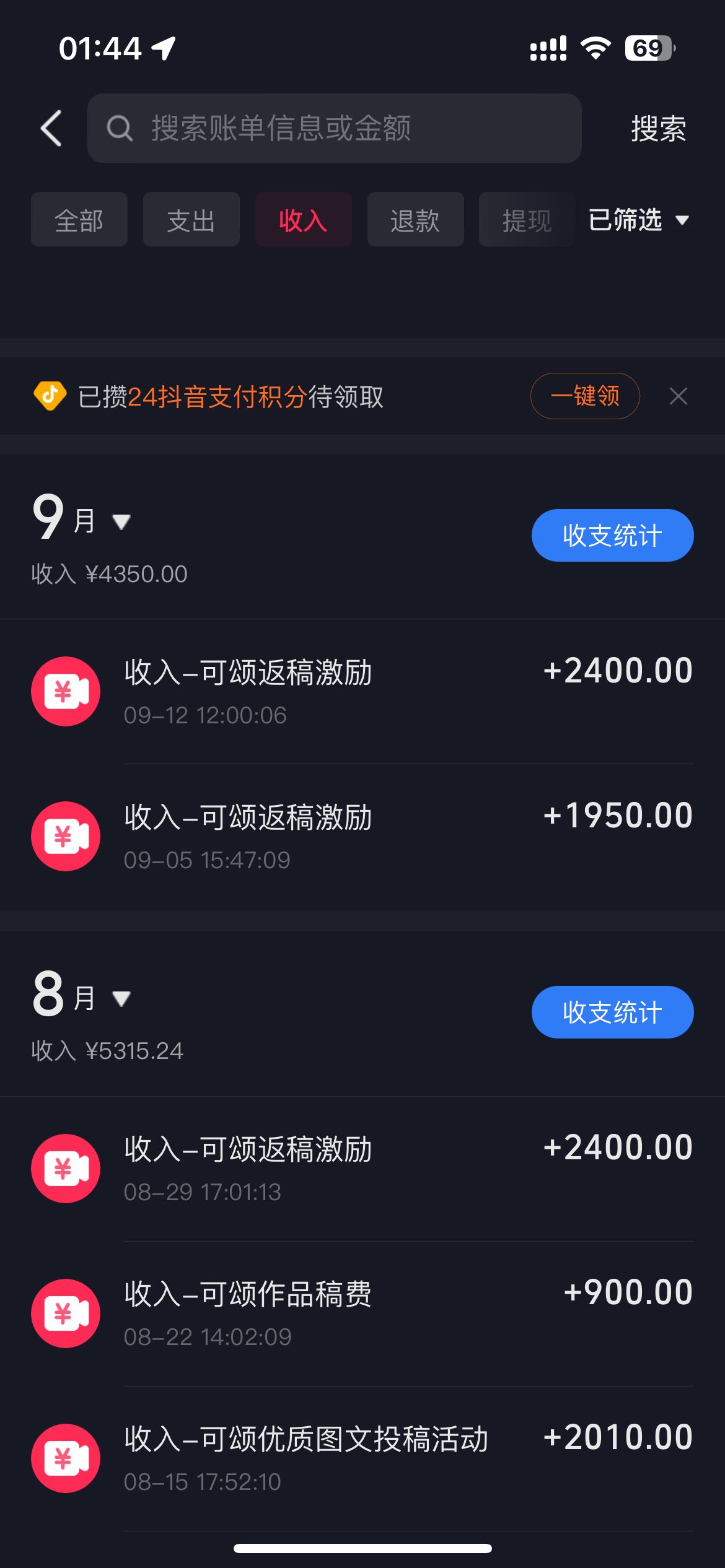Open 收支统计 for September
The height and width of the screenshot is (1568, 725).
[612, 535]
